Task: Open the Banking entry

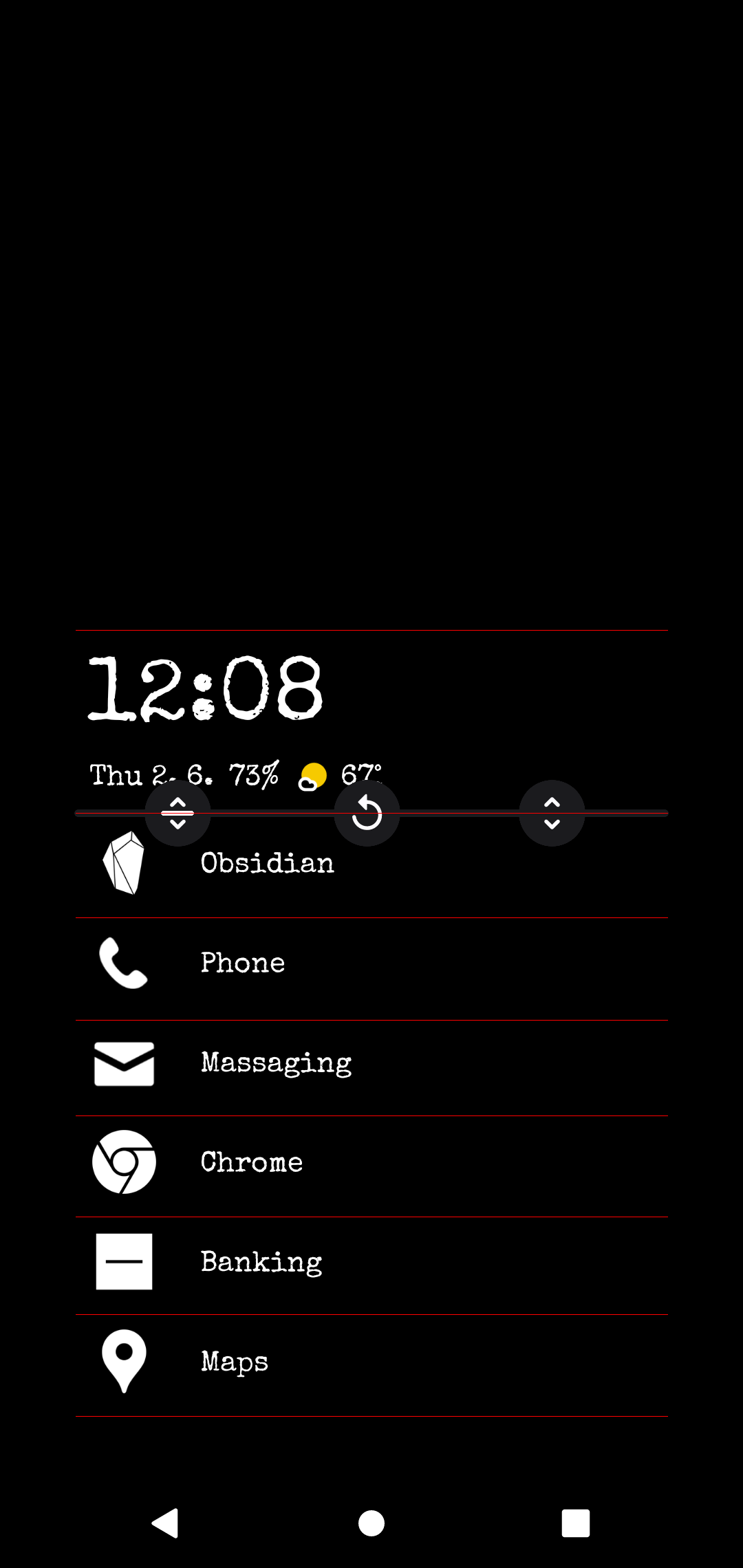Action: tap(261, 1262)
